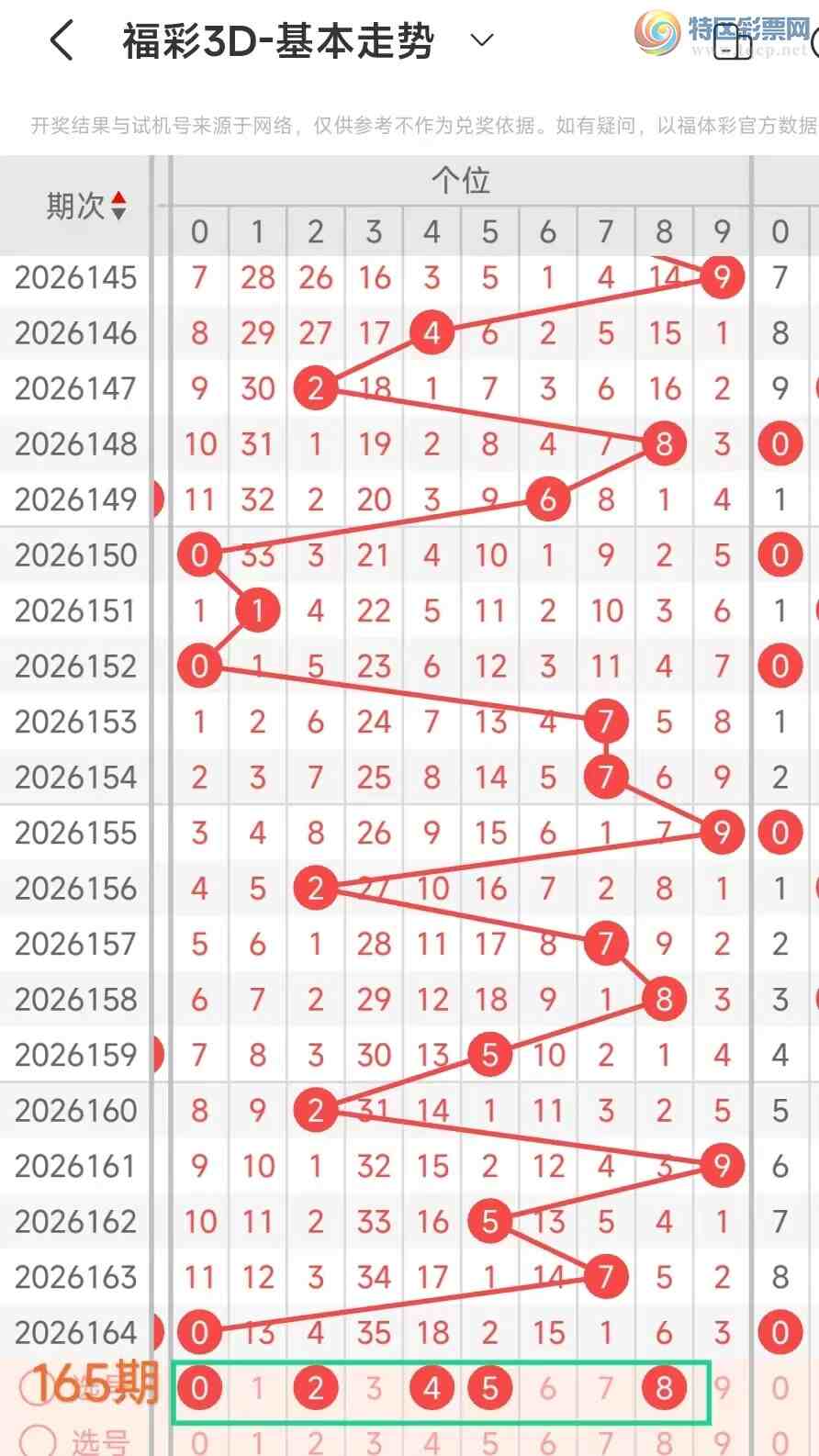Deselect red ball 8 in the 165期 row

[x=664, y=1388]
